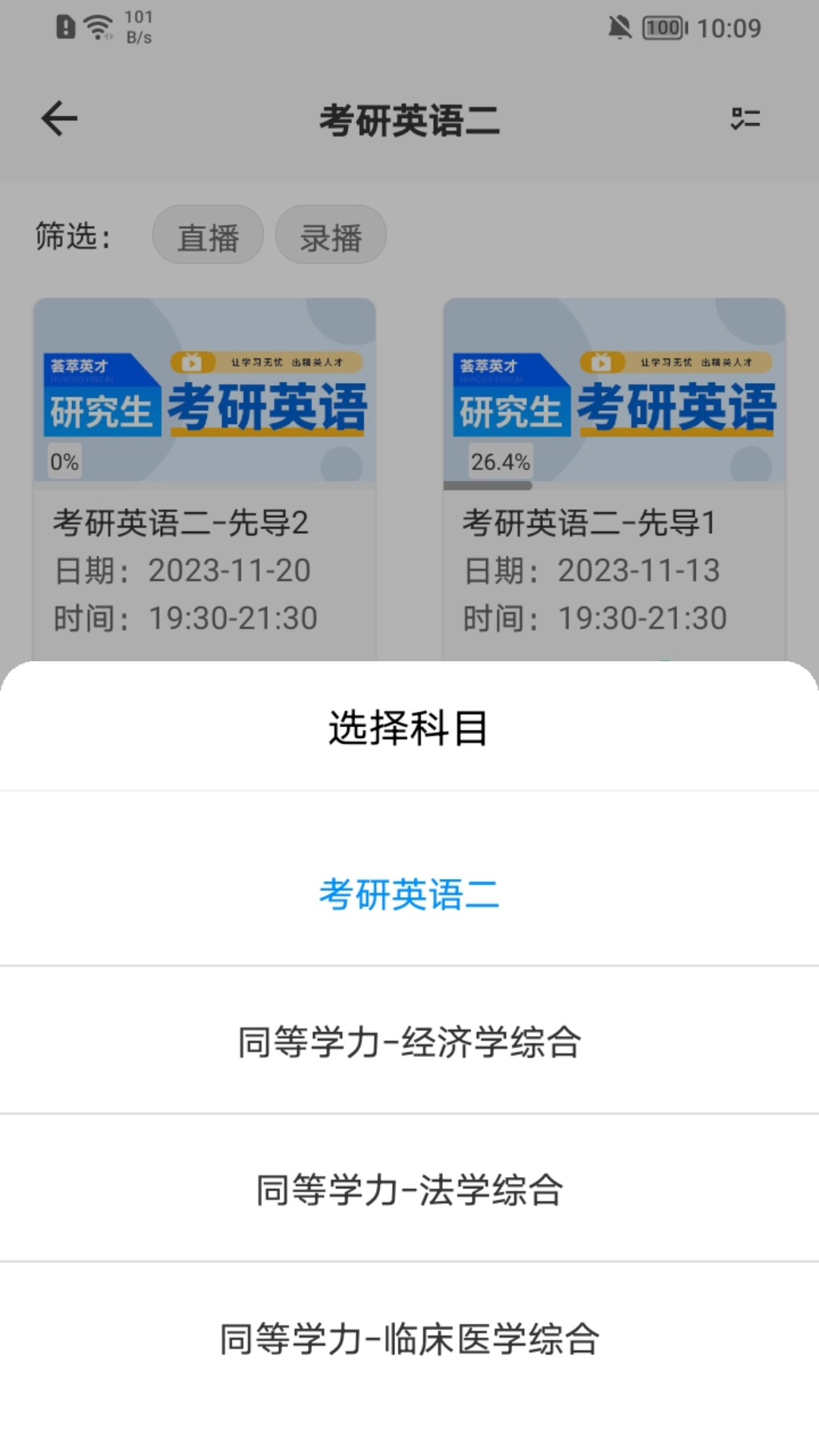Screen dimensions: 819x1456
Task: Enable the 录播 filter chip
Action: tap(331, 235)
